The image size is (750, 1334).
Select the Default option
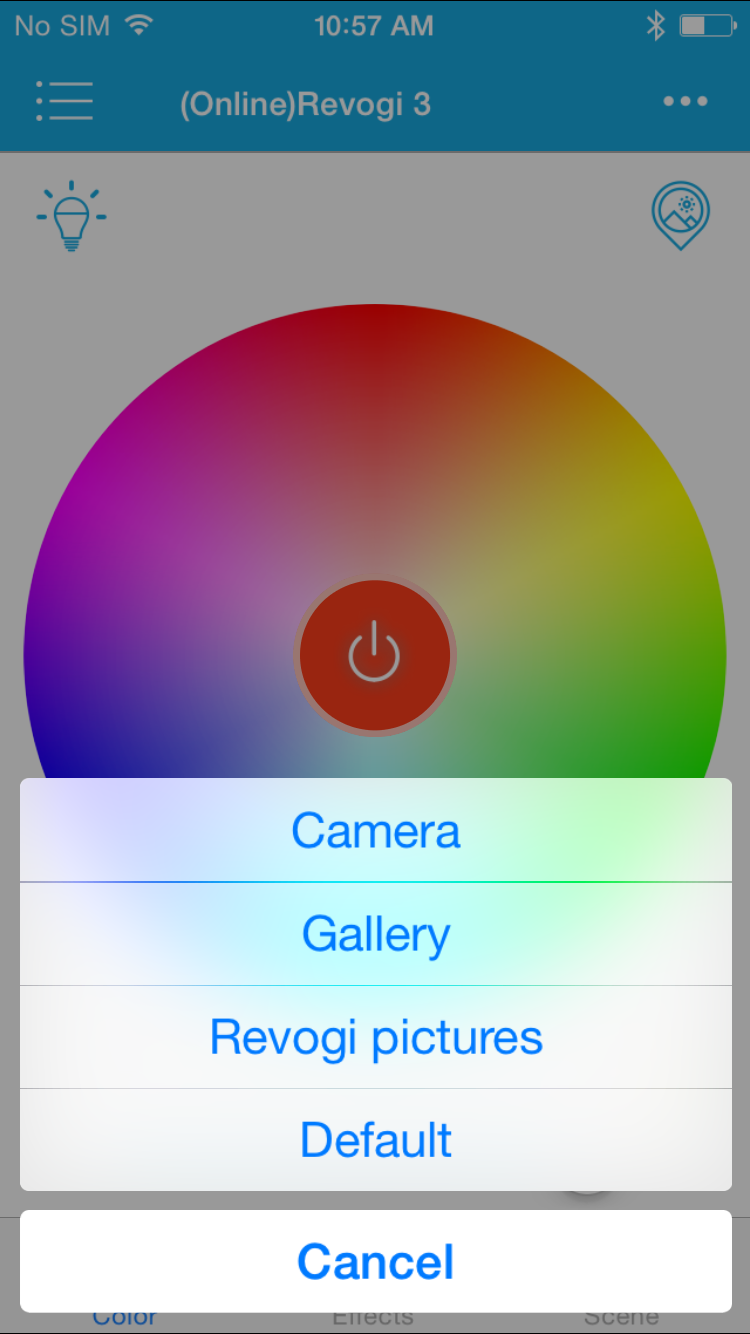375,1140
